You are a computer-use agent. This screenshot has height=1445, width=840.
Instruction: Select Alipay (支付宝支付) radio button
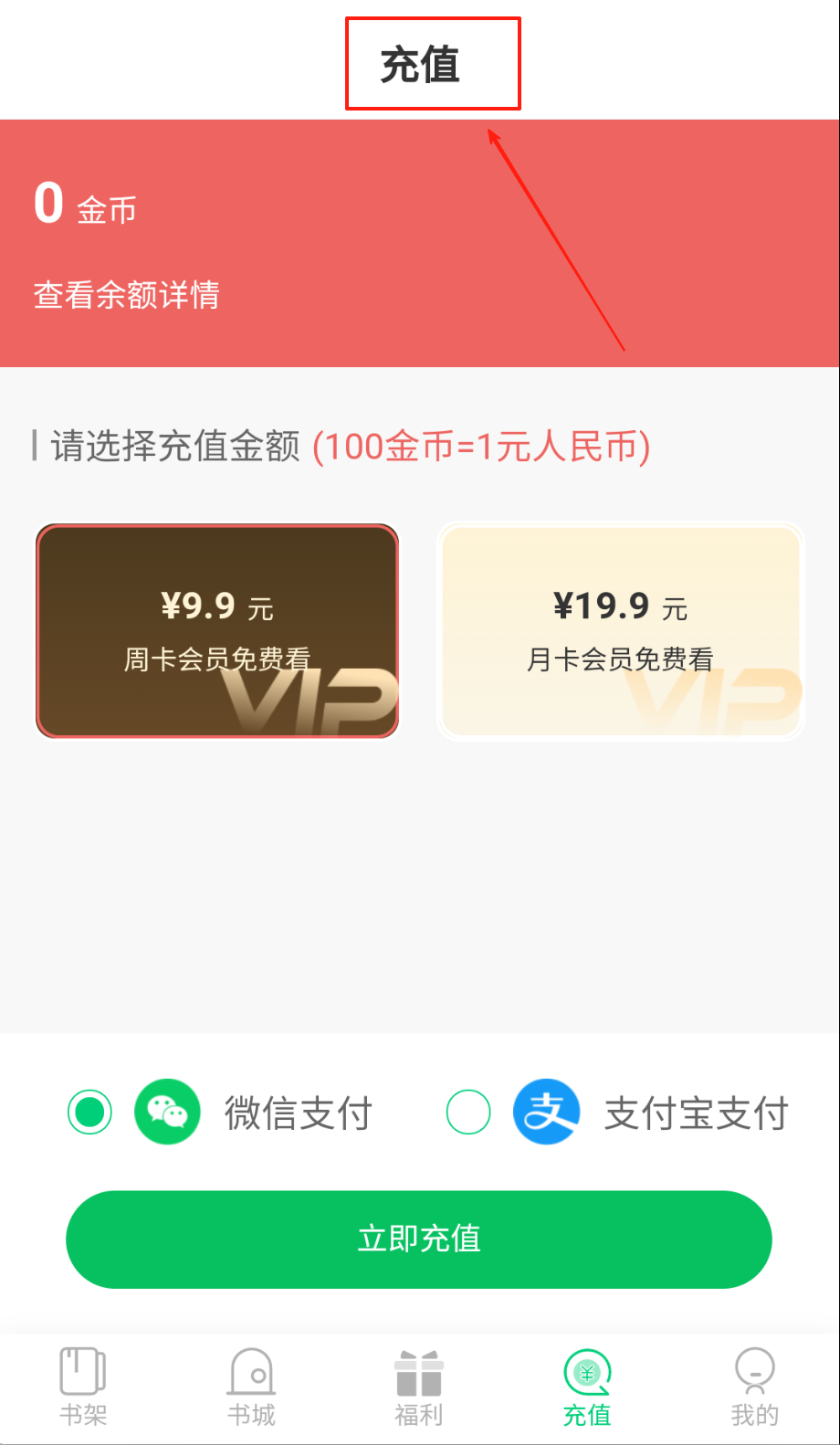(x=468, y=1113)
